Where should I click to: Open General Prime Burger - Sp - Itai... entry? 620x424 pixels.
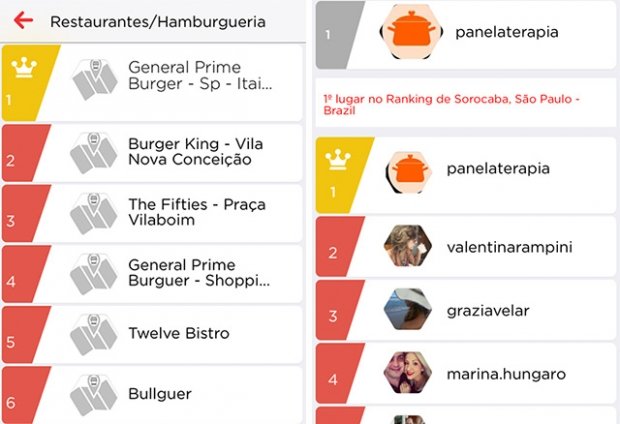tap(152, 83)
